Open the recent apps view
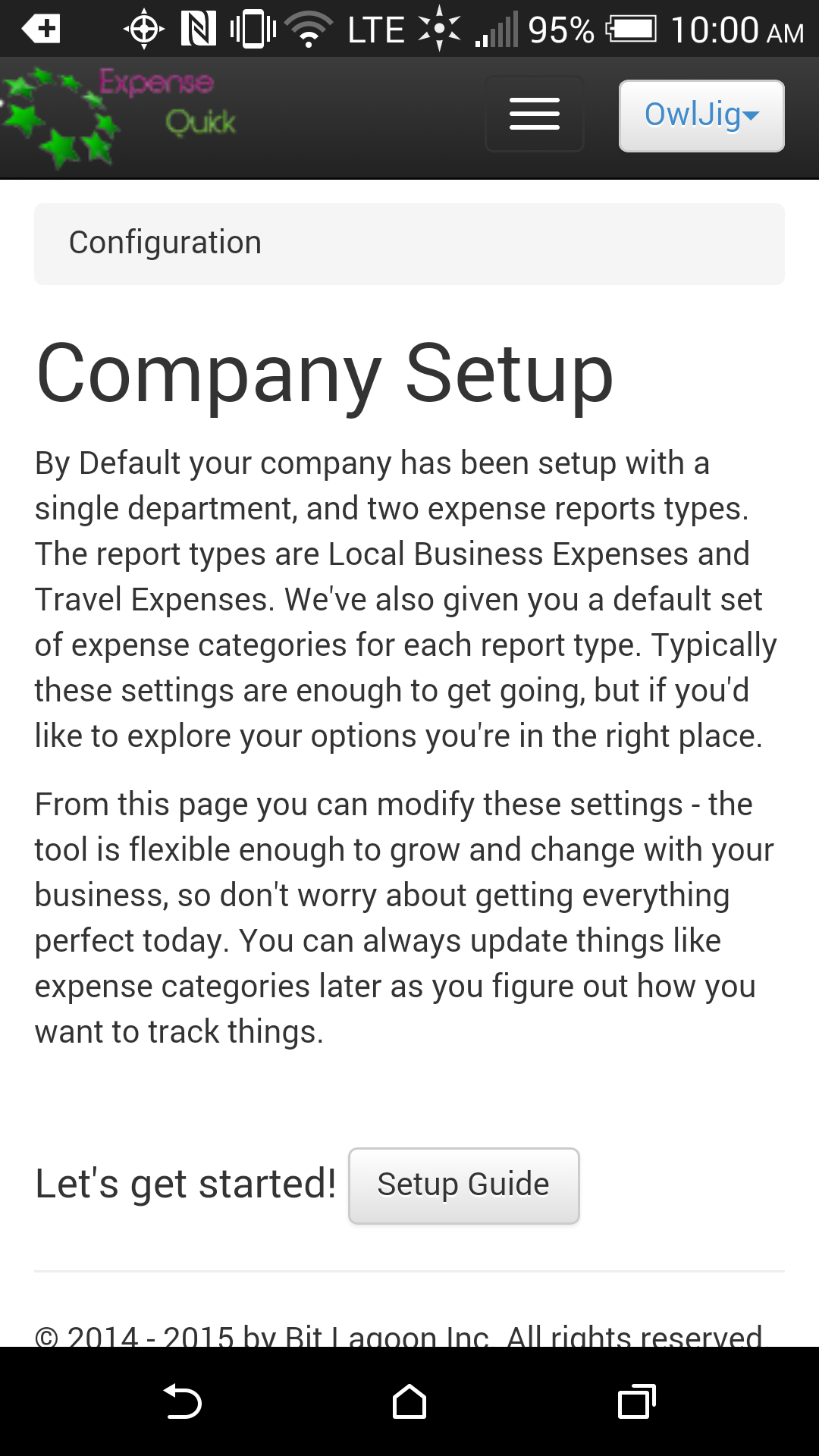Screen dimensions: 819x1456 click(637, 1401)
